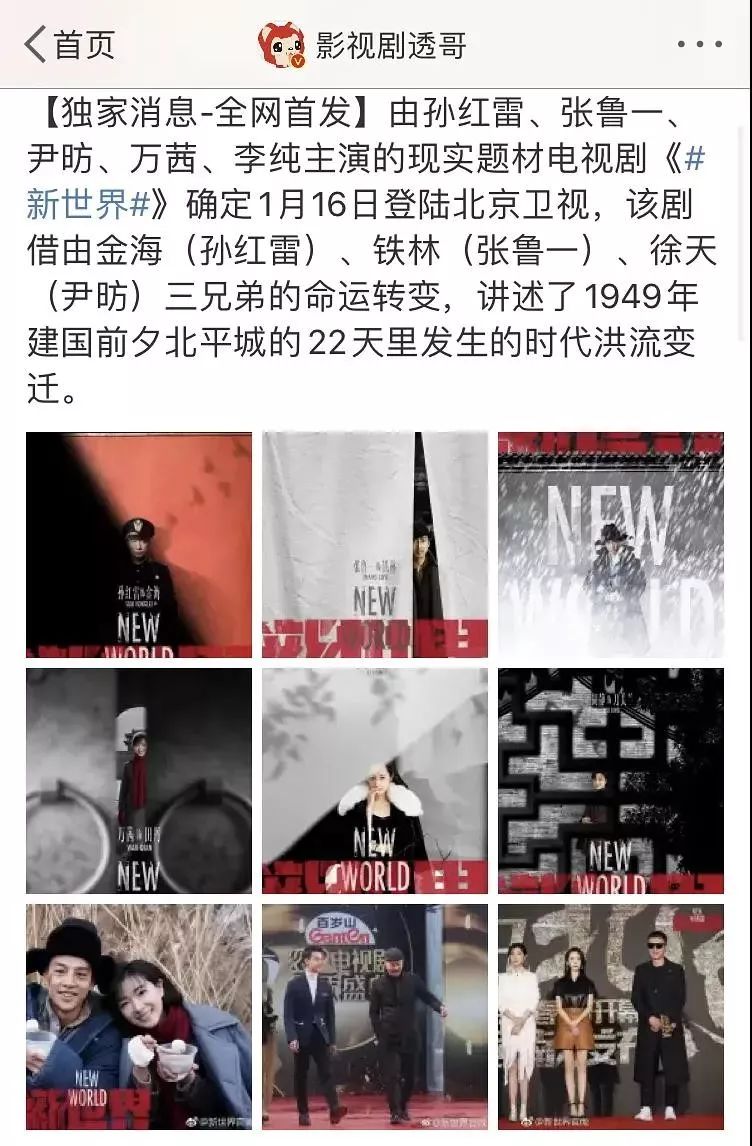View the white curtain NEW poster

point(375,544)
